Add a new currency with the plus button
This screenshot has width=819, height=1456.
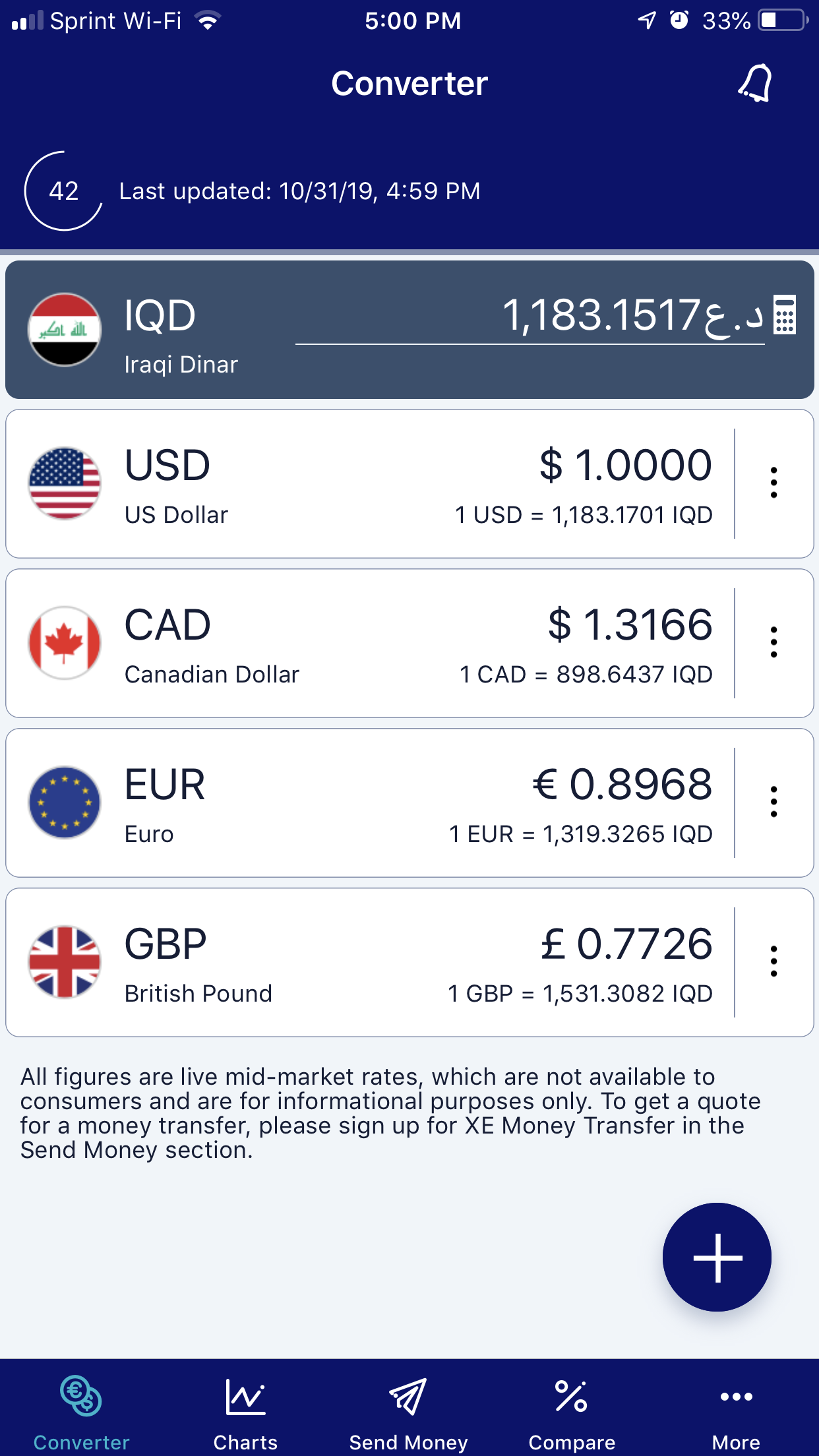click(x=717, y=1258)
